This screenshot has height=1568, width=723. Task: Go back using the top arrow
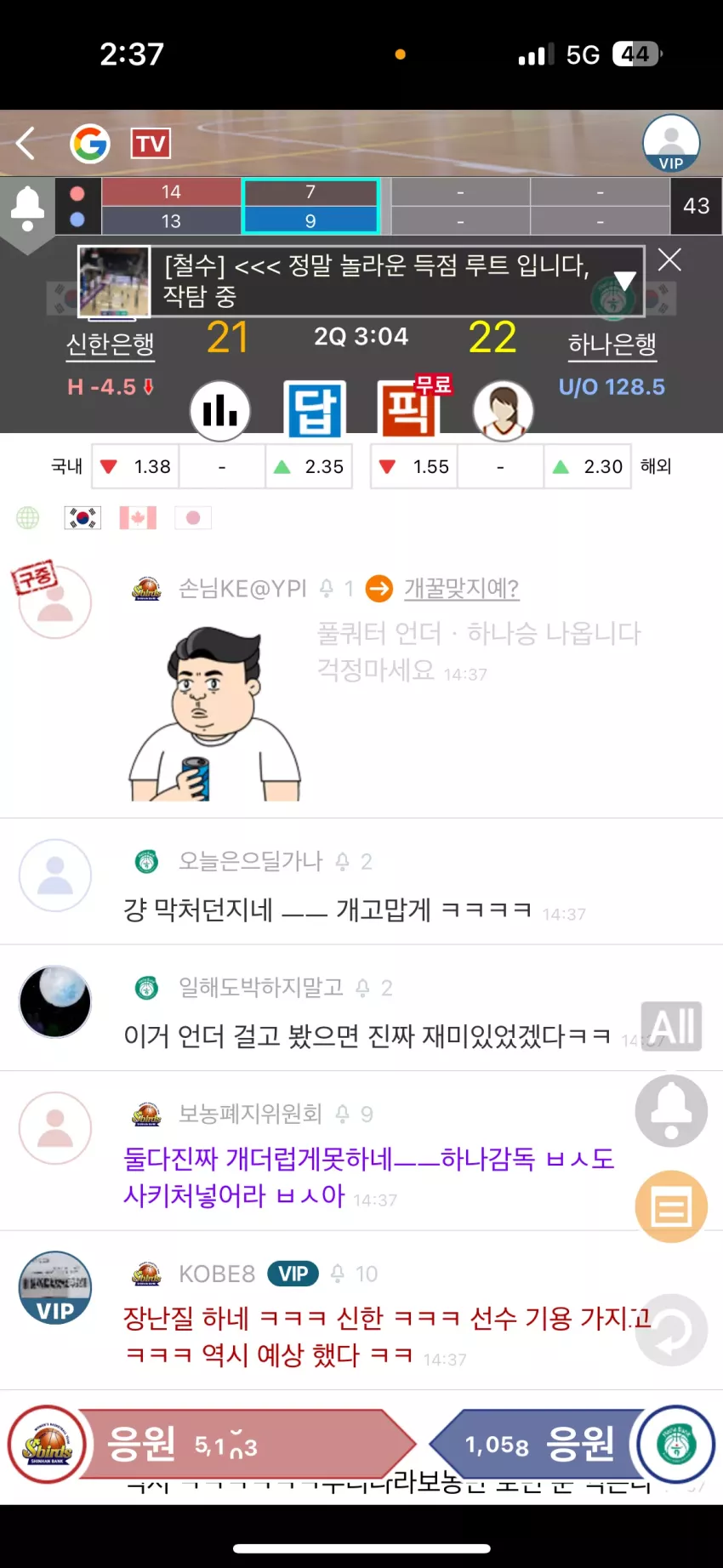tap(26, 143)
